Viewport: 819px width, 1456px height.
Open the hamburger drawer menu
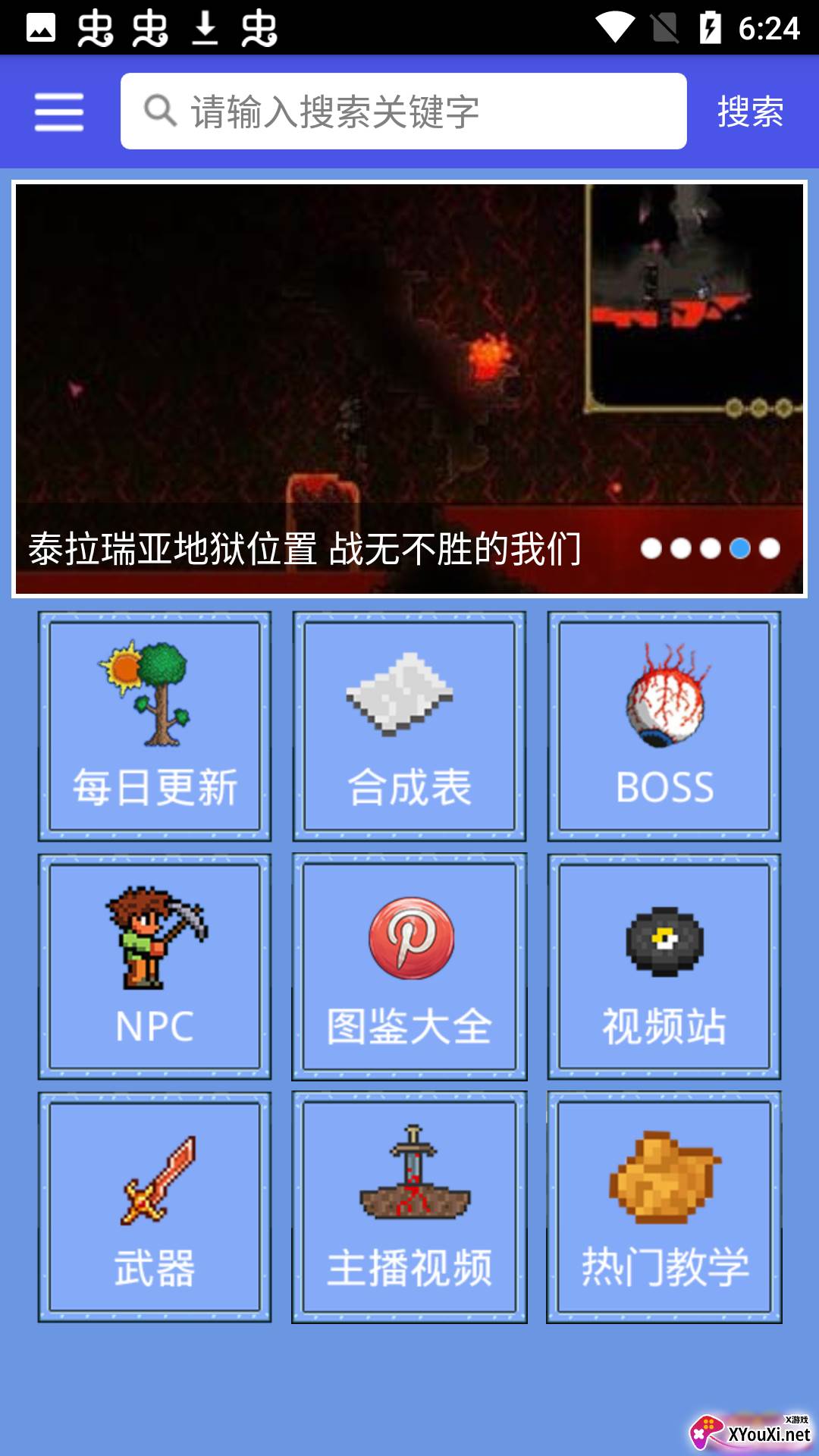[59, 112]
